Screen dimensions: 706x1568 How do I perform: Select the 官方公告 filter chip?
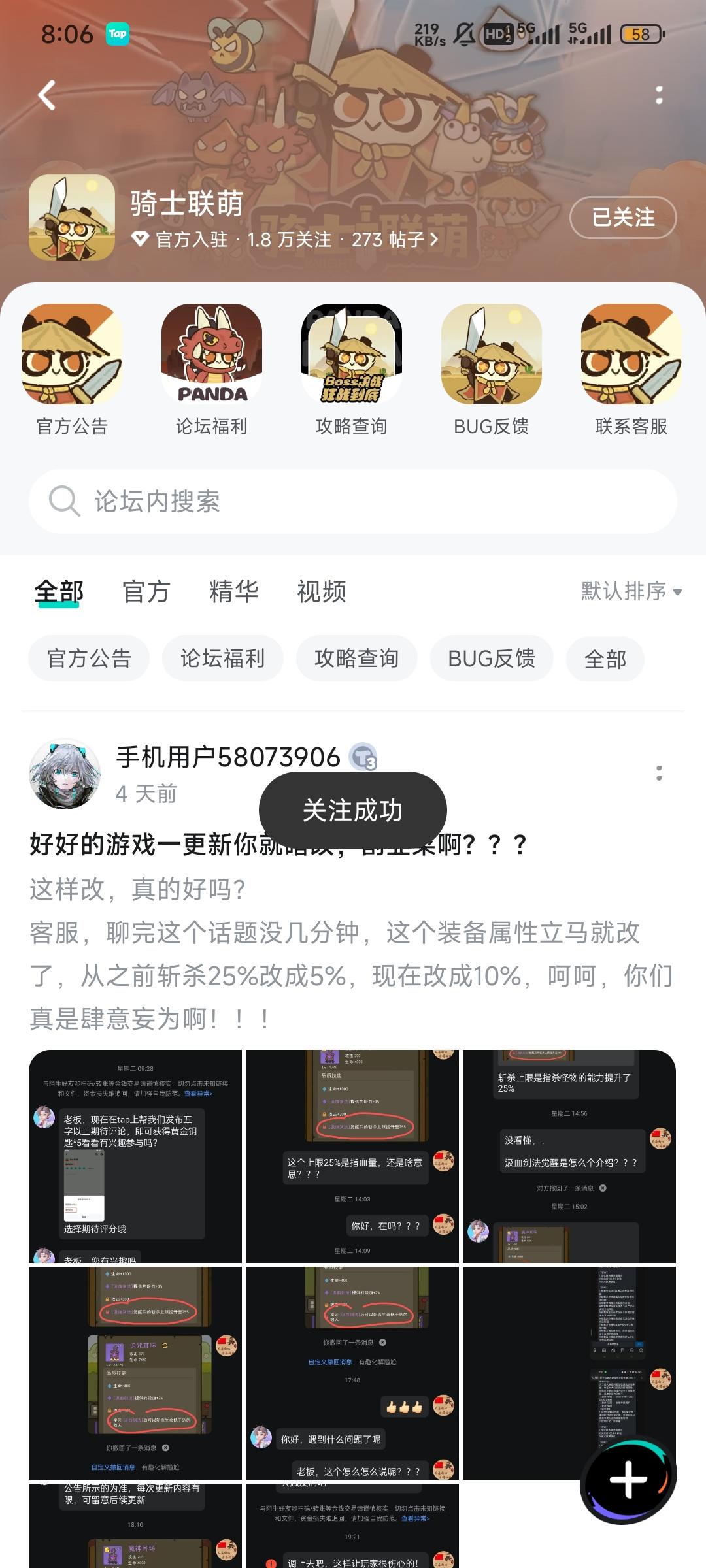pos(89,659)
